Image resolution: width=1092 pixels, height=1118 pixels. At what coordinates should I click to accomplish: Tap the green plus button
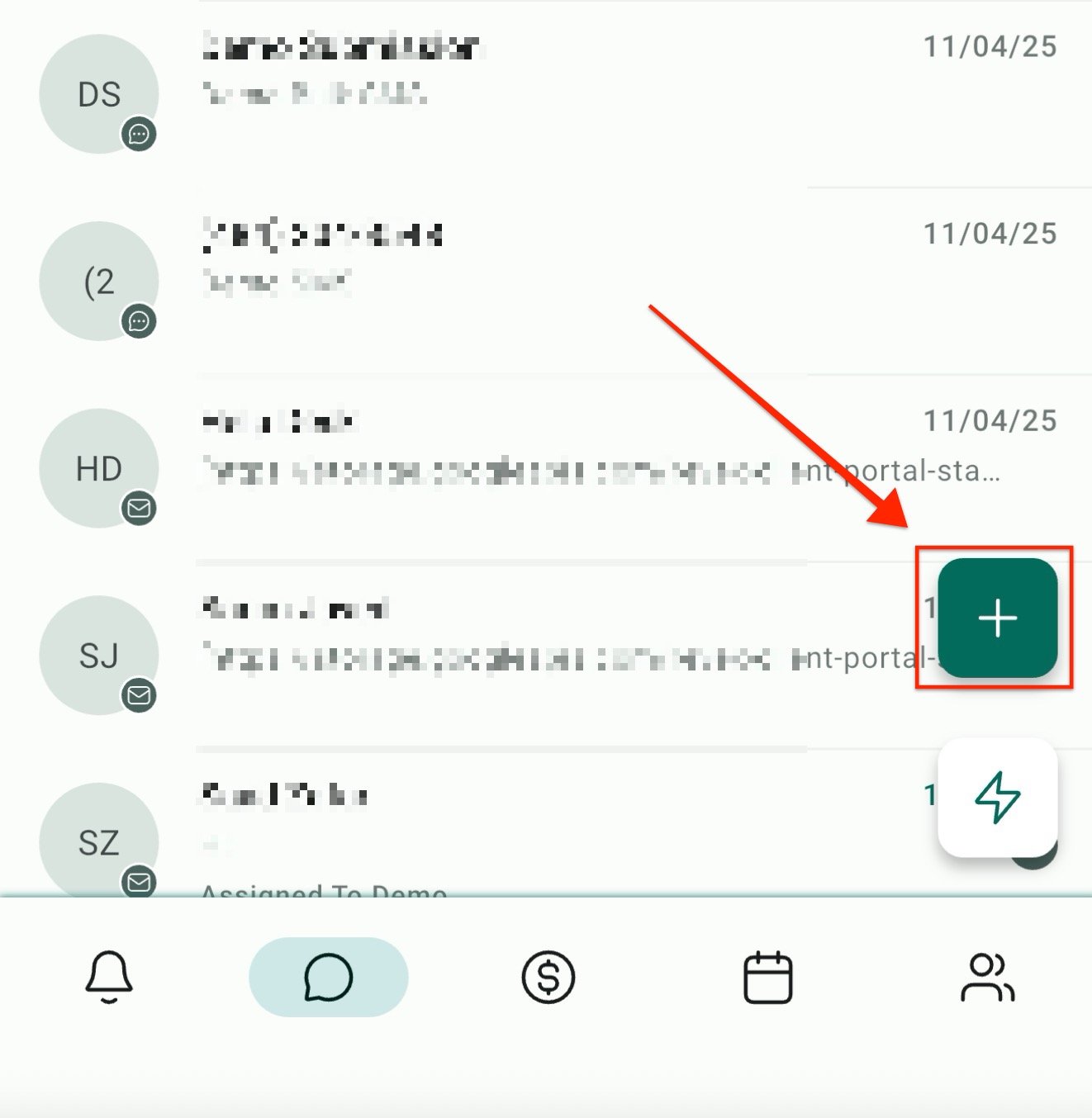tap(997, 618)
